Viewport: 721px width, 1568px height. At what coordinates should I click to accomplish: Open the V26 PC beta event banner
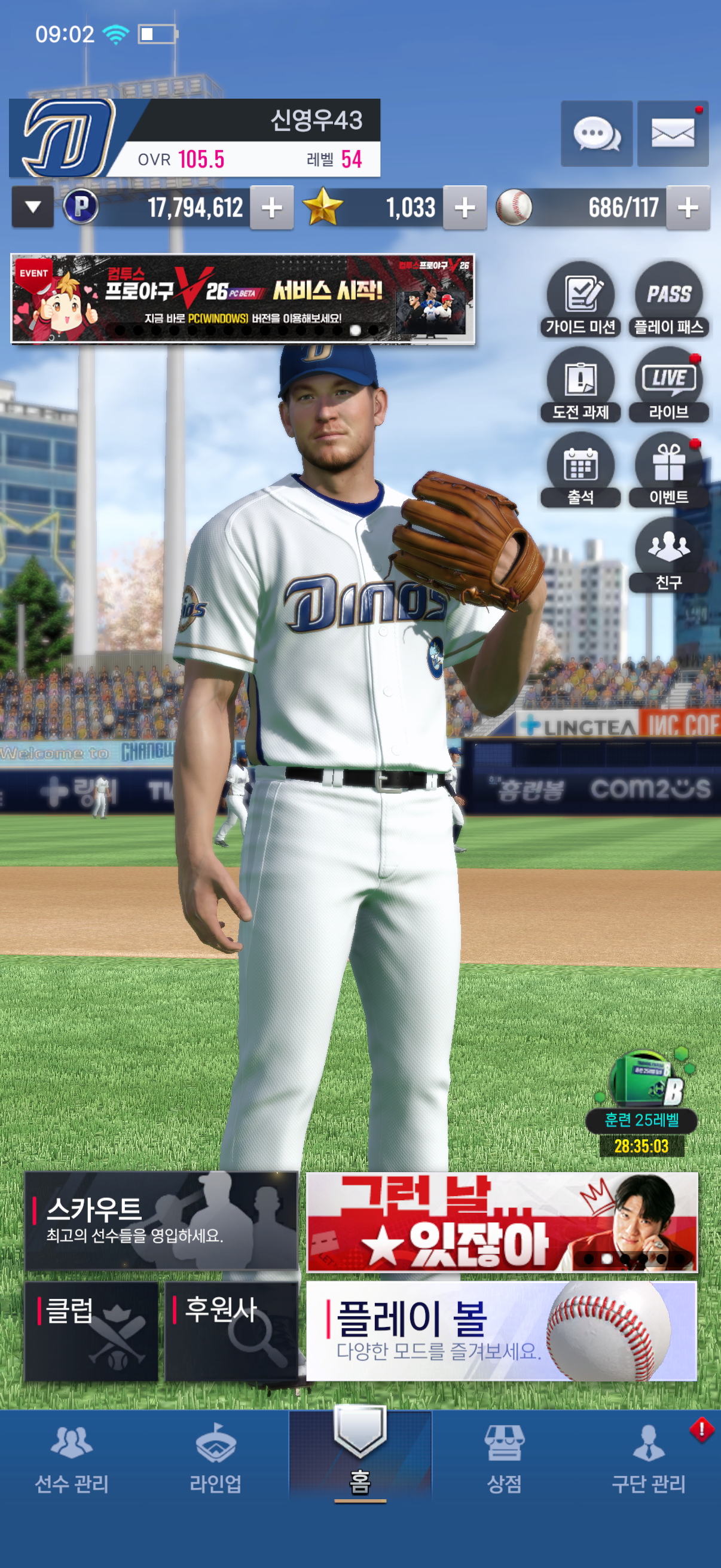(242, 299)
